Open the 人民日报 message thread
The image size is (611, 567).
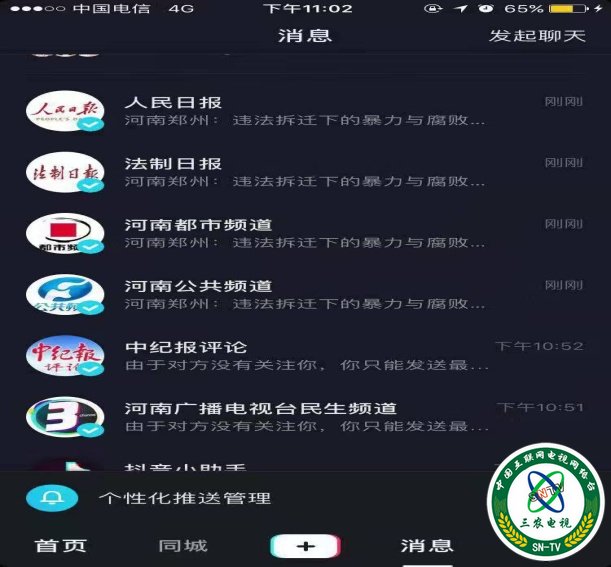[305, 112]
